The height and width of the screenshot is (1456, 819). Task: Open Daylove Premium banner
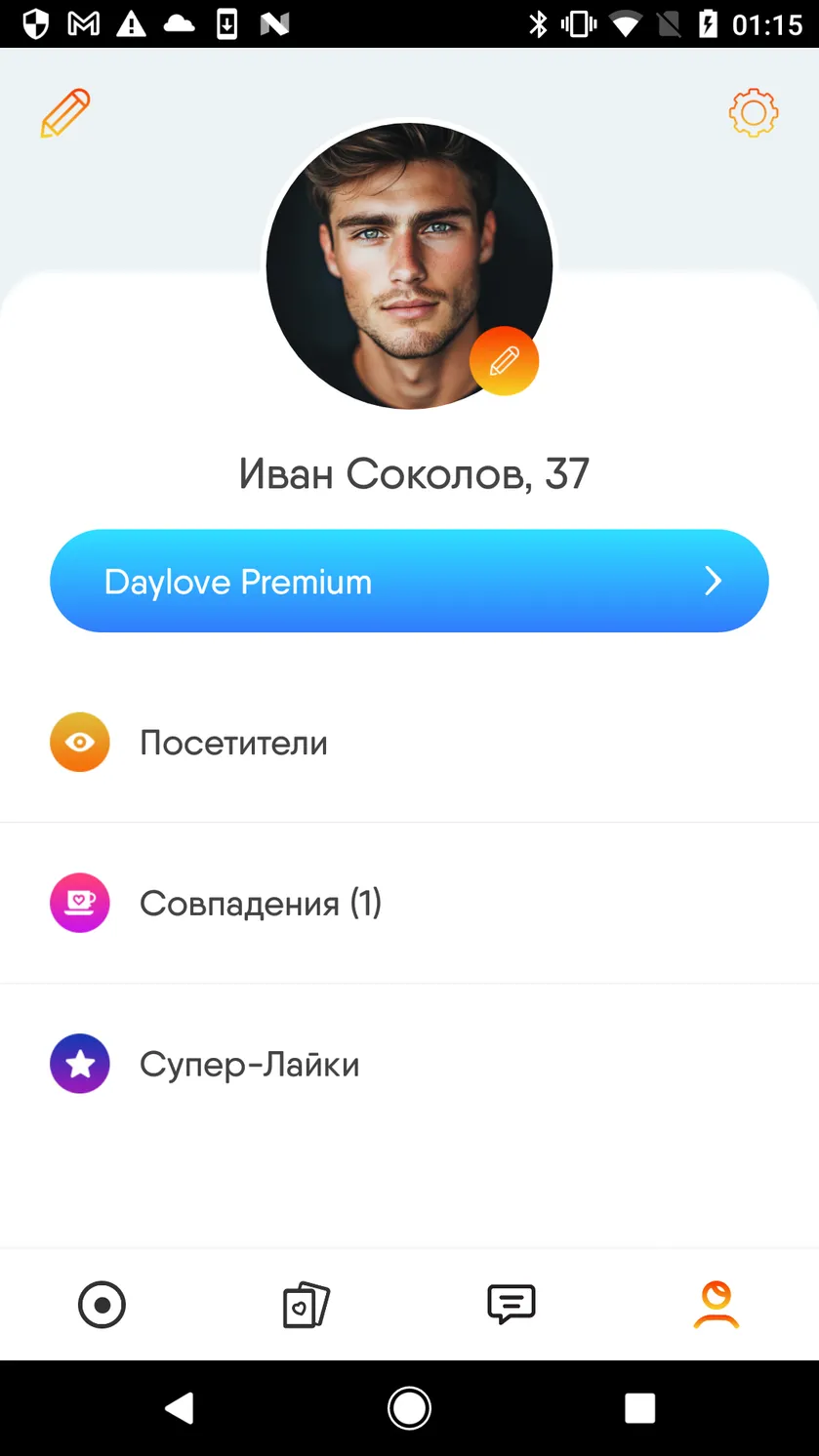pyautogui.click(x=409, y=581)
